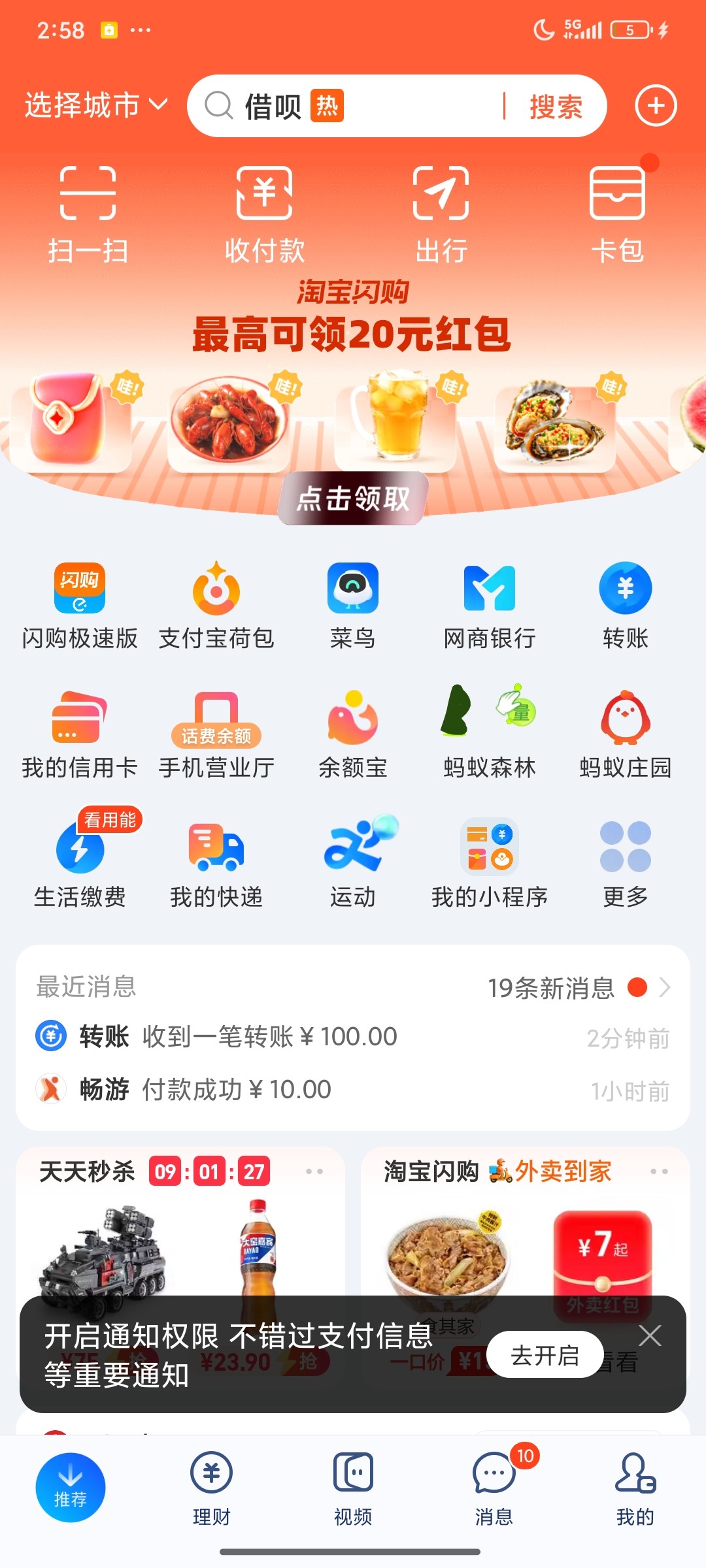706x1568 pixels.
Task: Open the 扫一扫 scan icon
Action: pyautogui.click(x=88, y=209)
